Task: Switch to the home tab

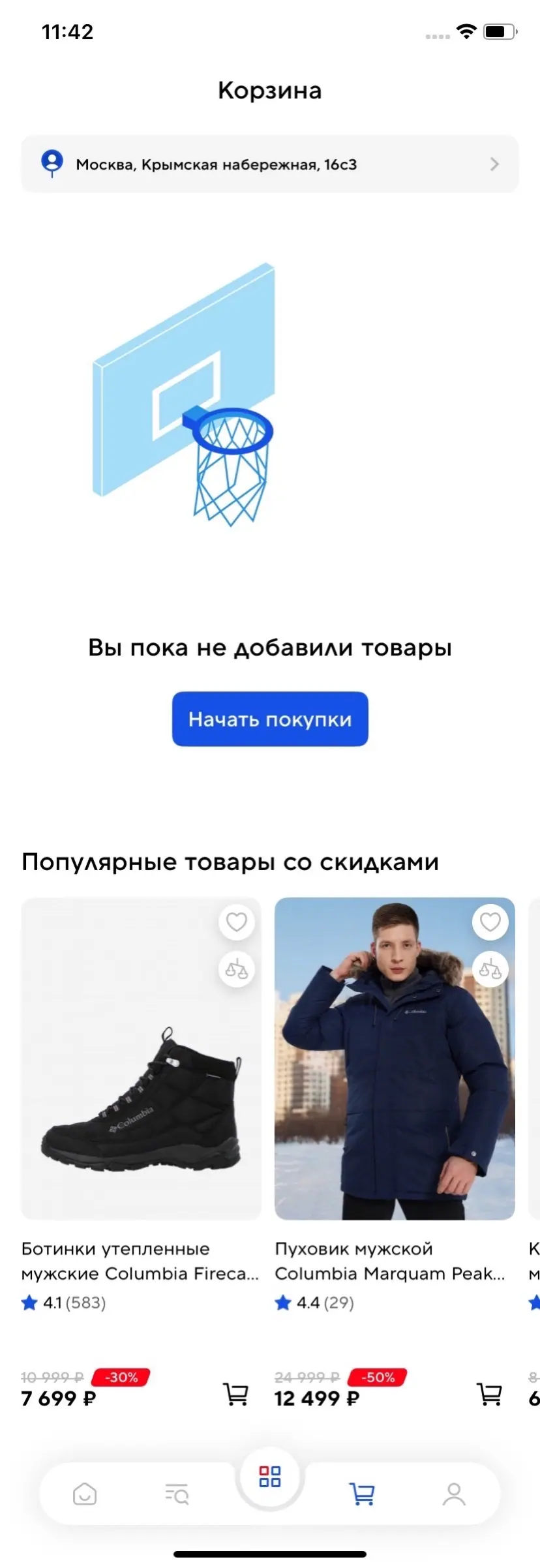Action: coord(85,1494)
